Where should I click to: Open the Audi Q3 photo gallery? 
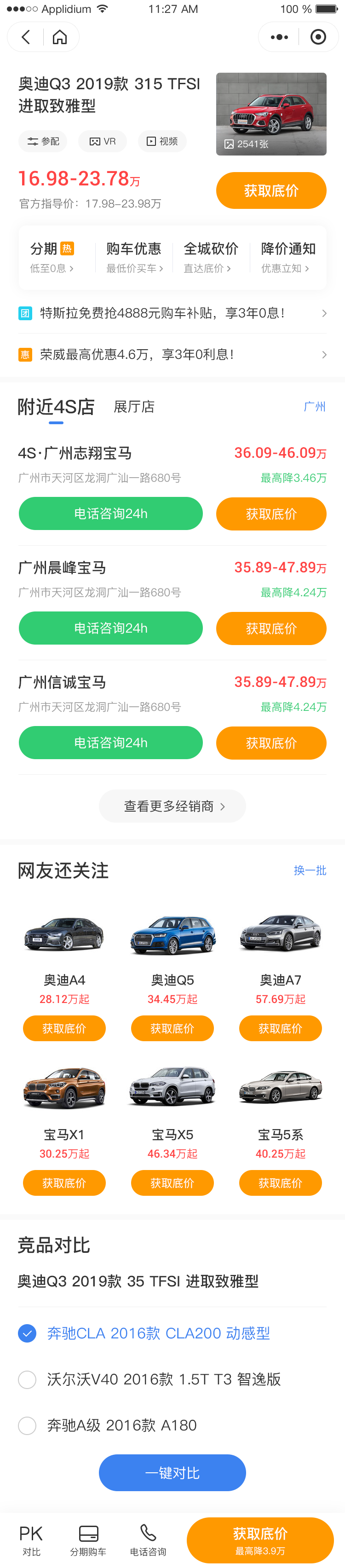(271, 114)
